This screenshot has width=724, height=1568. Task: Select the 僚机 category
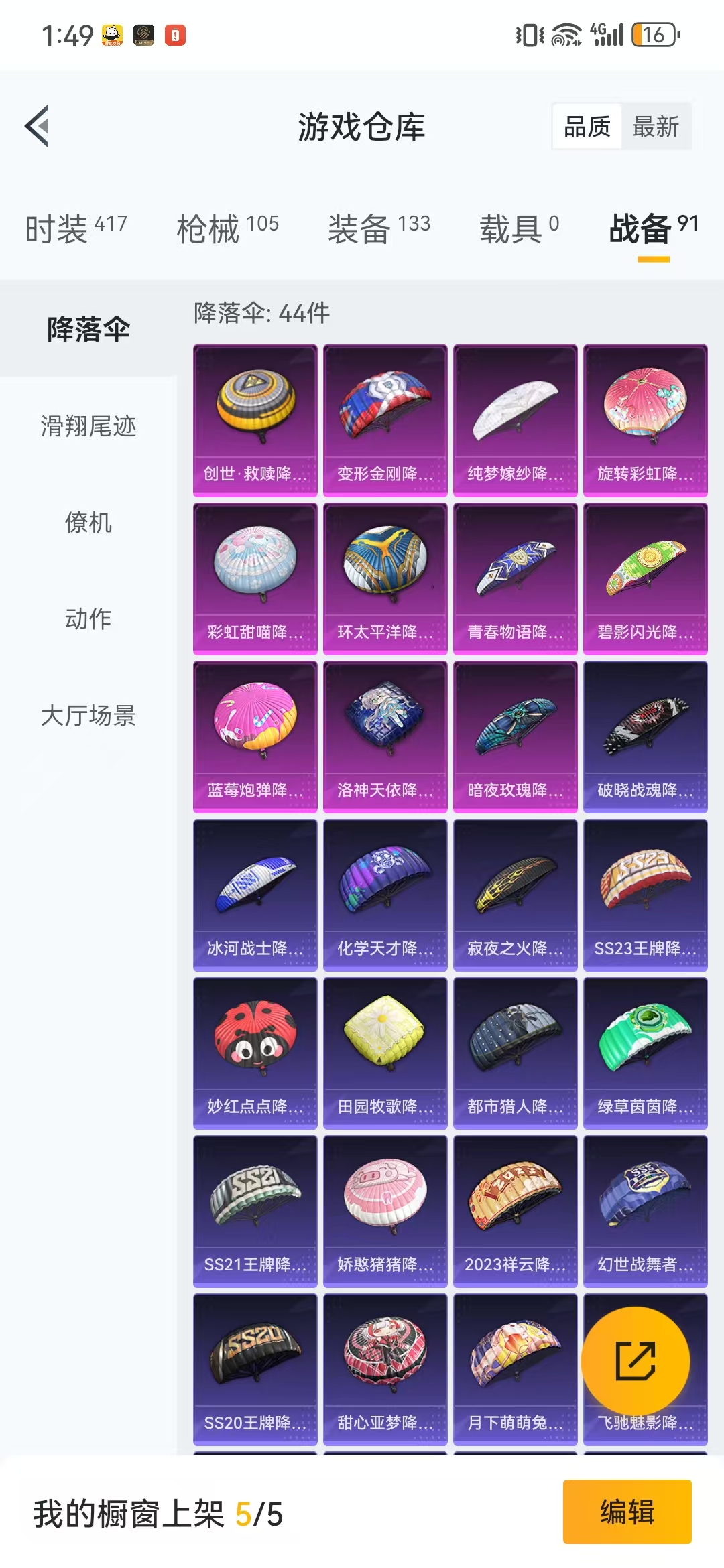(x=88, y=523)
